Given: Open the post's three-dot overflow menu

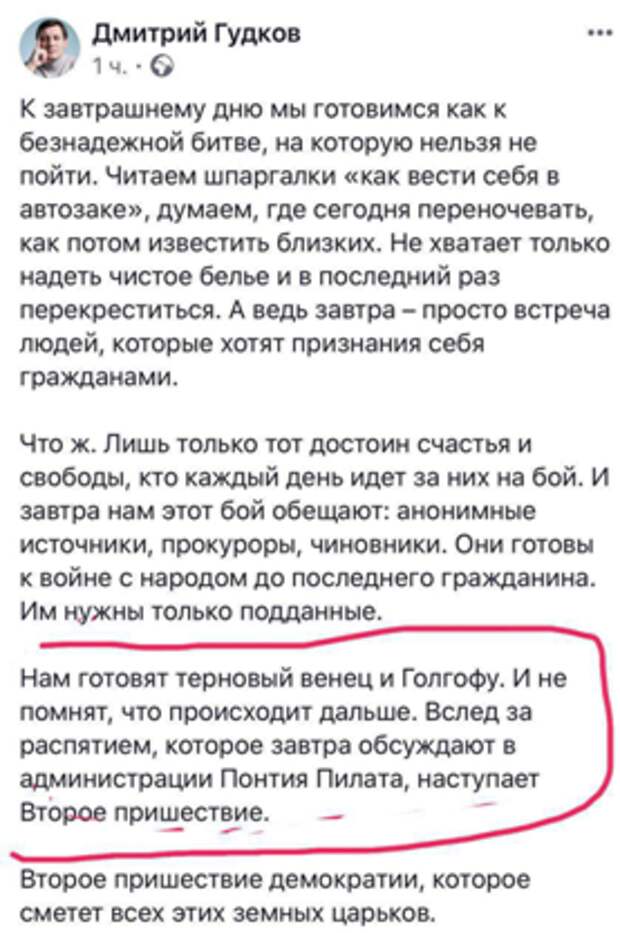Looking at the screenshot, I should (x=600, y=32).
